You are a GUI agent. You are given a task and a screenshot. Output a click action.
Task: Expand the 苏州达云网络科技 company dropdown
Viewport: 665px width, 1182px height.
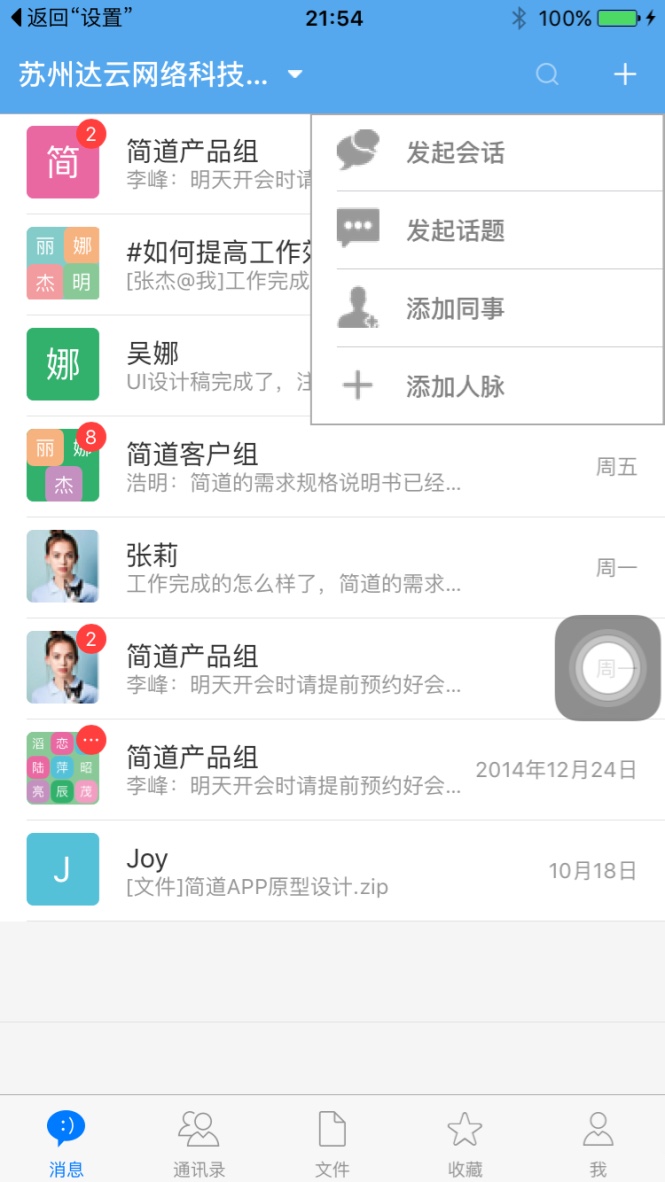pyautogui.click(x=295, y=75)
